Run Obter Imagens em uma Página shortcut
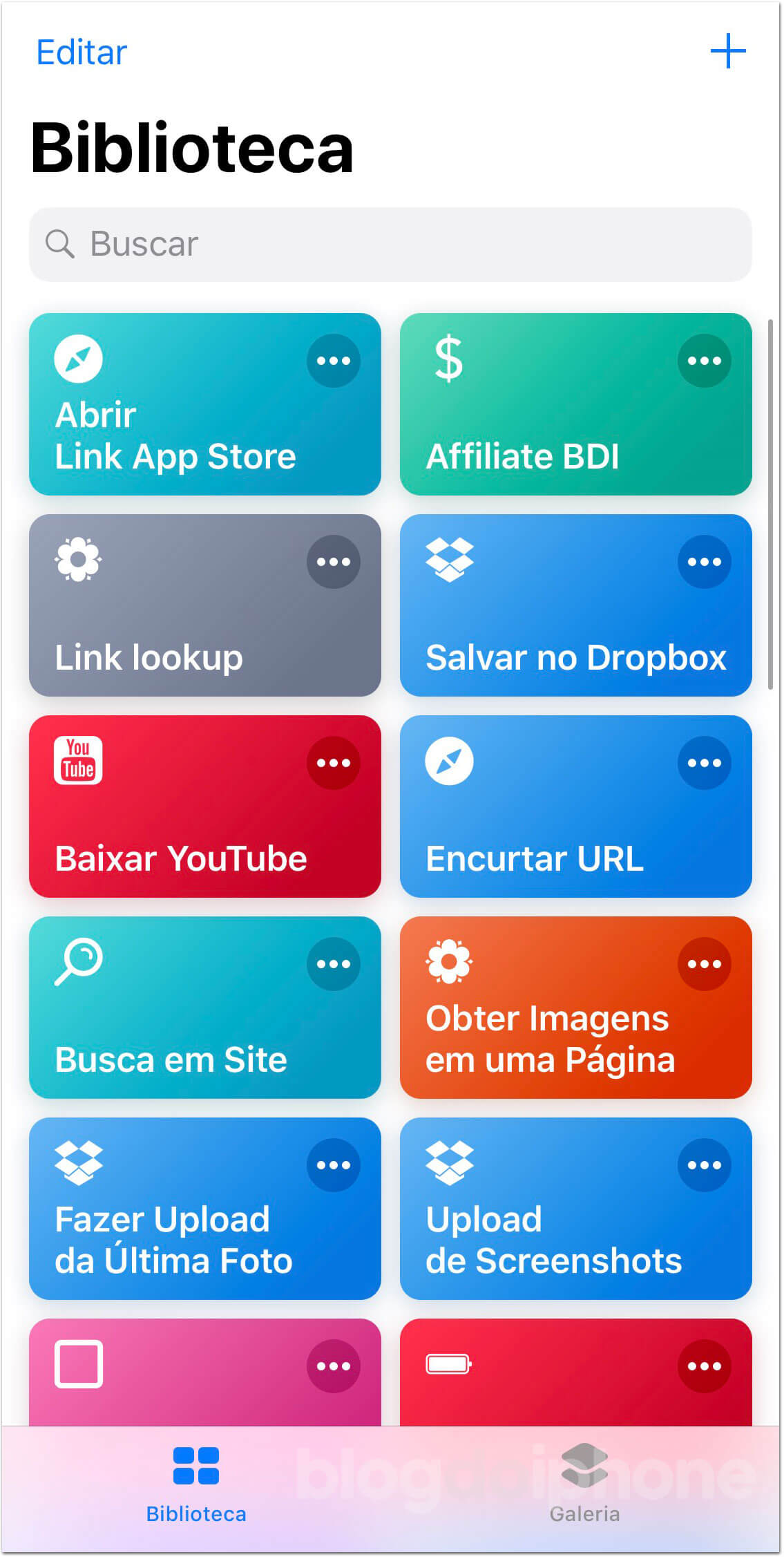 575,1008
